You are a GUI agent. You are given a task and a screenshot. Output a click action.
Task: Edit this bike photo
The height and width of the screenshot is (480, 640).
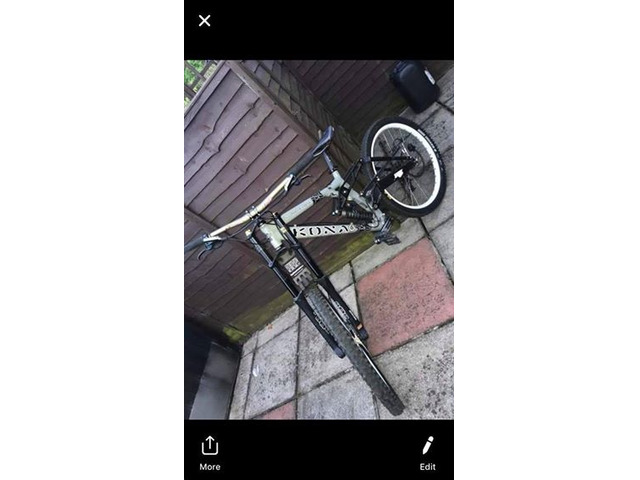pyautogui.click(x=428, y=451)
